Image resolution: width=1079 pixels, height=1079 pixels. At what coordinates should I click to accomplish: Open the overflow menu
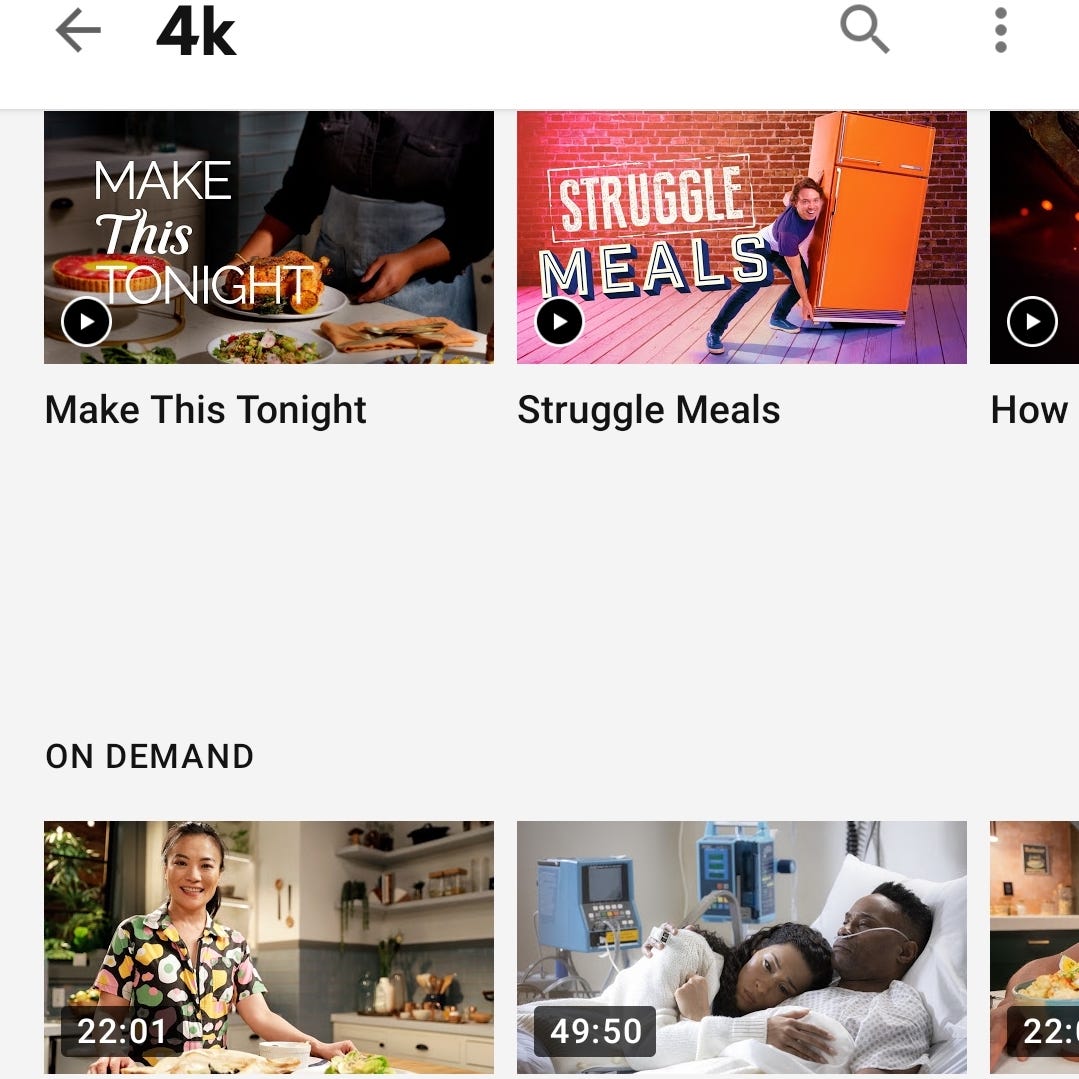click(1000, 31)
